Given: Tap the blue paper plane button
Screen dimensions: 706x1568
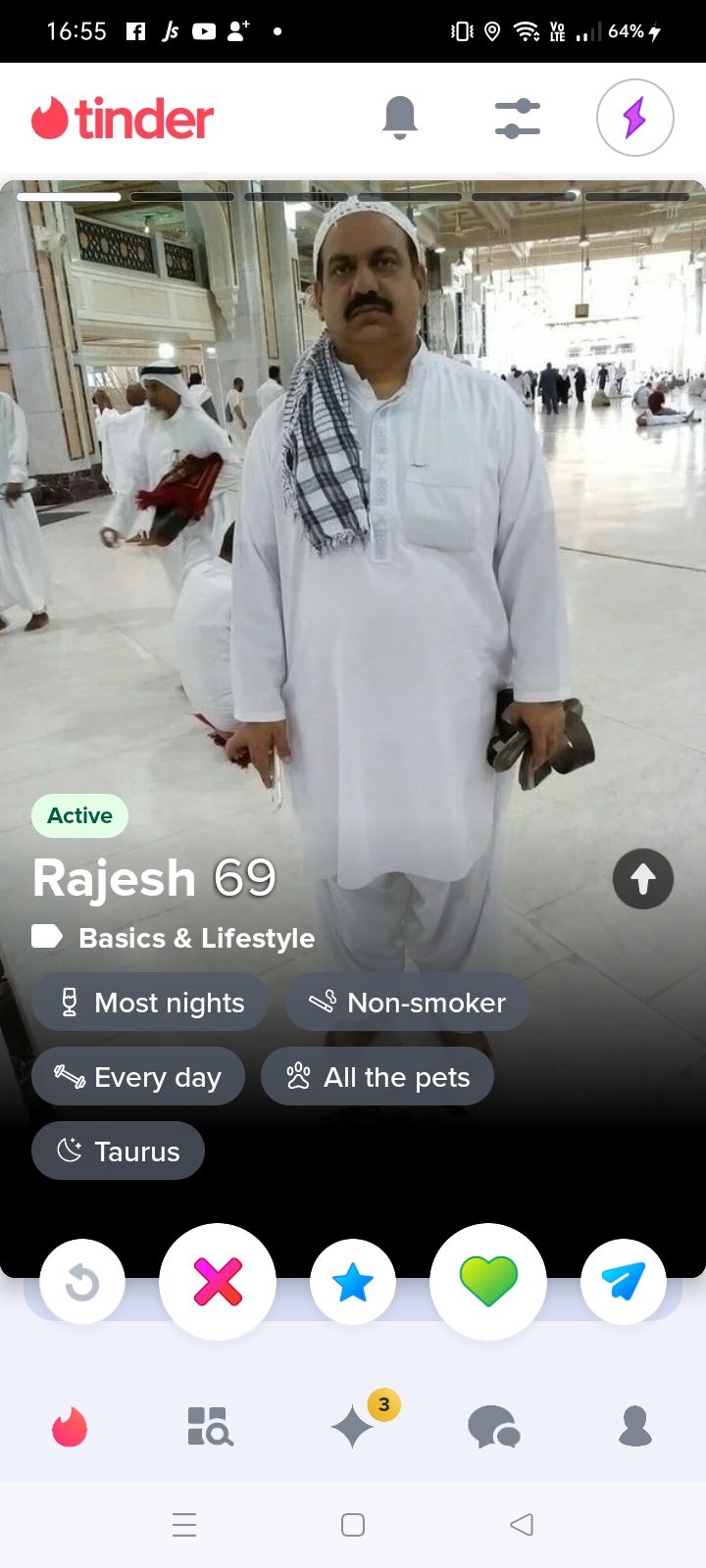Looking at the screenshot, I should click(x=624, y=1282).
